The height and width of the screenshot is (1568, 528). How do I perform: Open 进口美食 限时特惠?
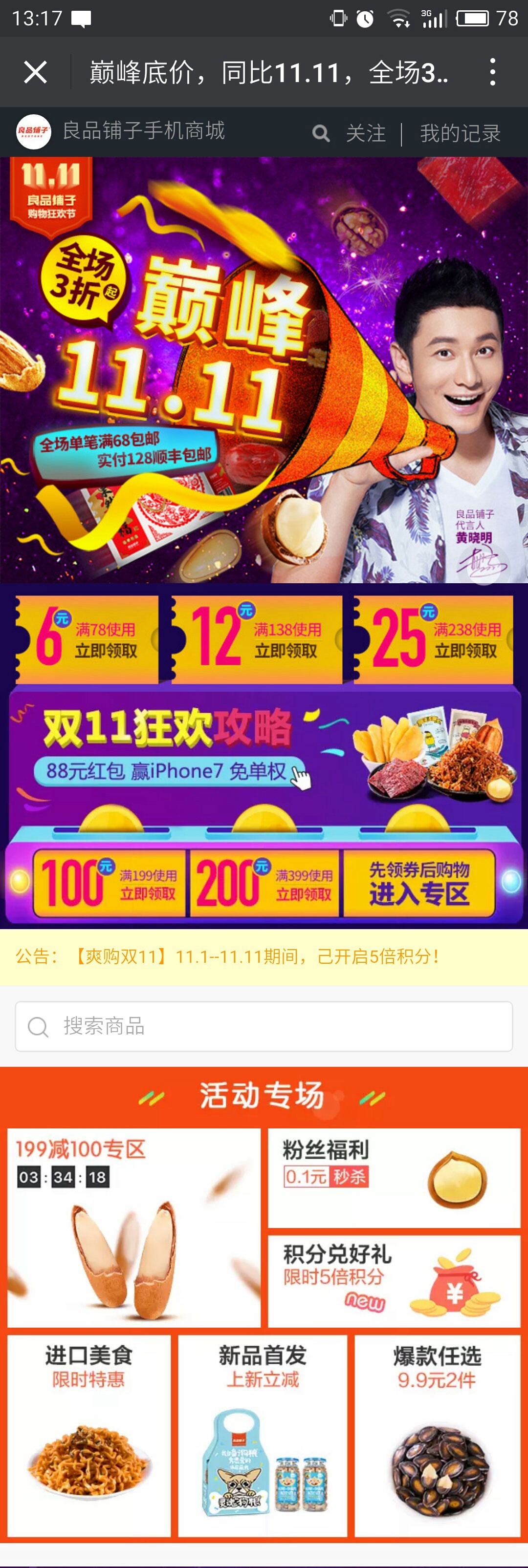(x=89, y=1435)
